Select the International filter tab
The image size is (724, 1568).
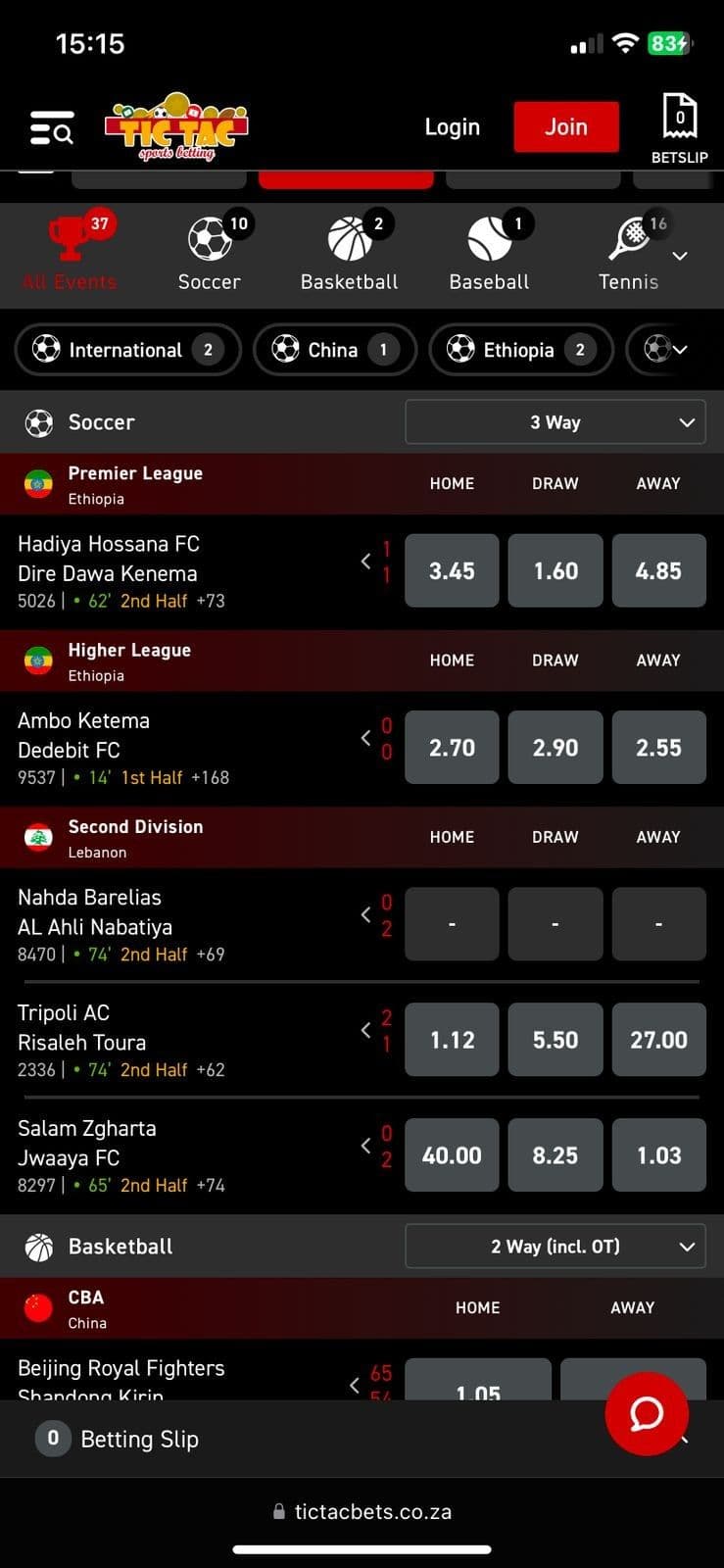coord(126,350)
